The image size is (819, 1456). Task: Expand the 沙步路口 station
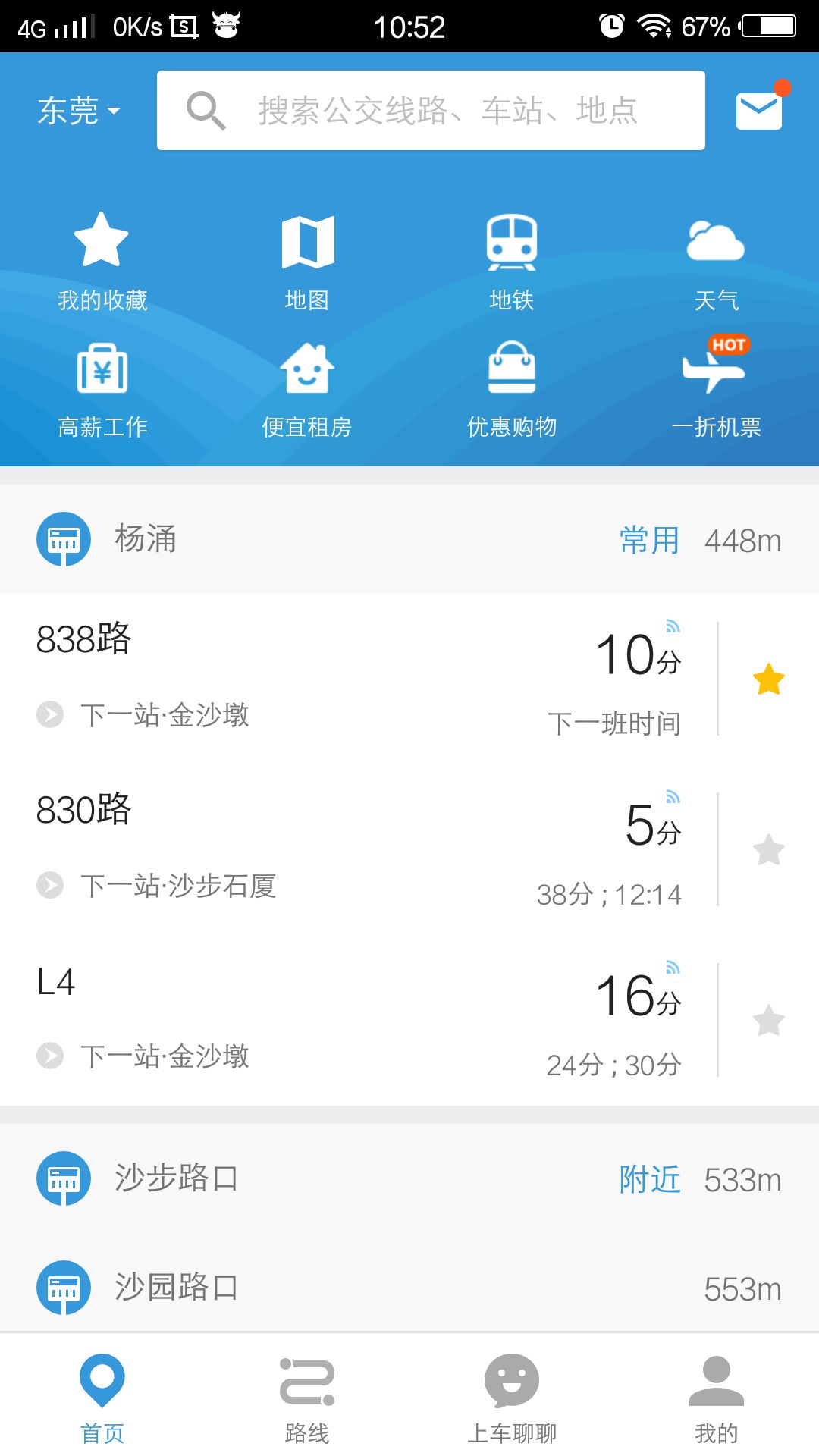click(409, 1178)
